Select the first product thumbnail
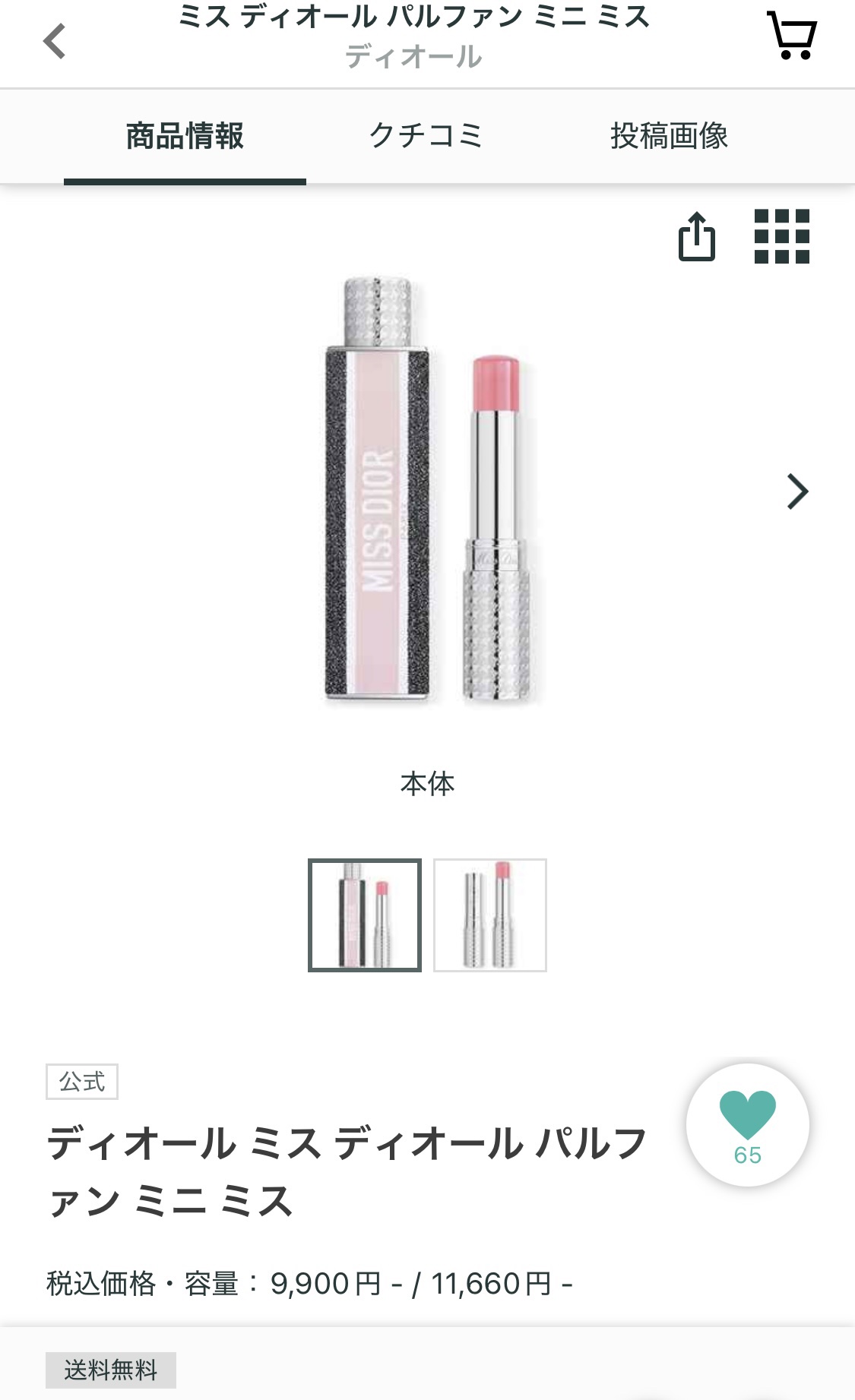The height and width of the screenshot is (1400, 855). click(365, 915)
